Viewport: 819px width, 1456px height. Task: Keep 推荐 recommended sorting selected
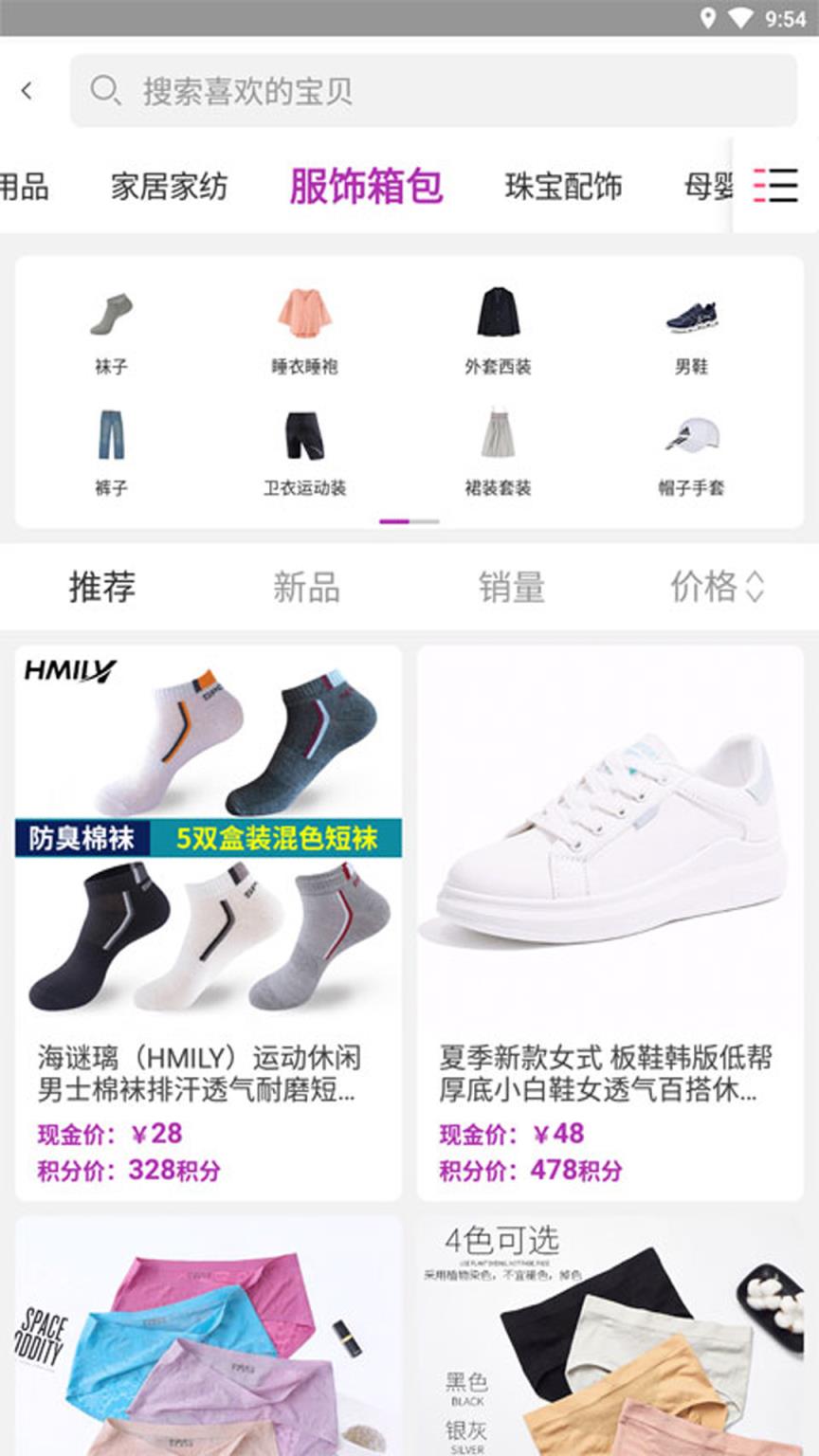[101, 586]
